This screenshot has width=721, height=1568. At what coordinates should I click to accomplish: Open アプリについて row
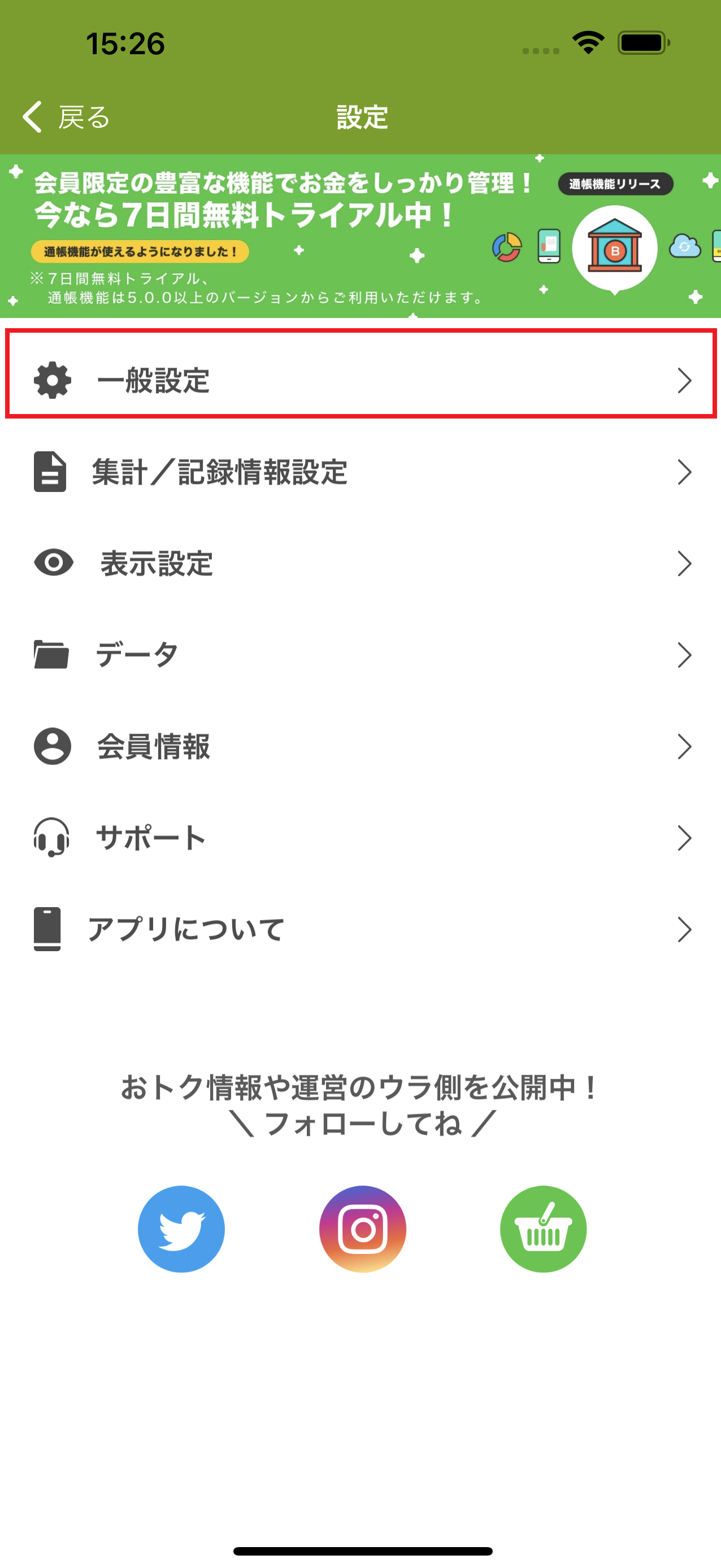(x=360, y=930)
